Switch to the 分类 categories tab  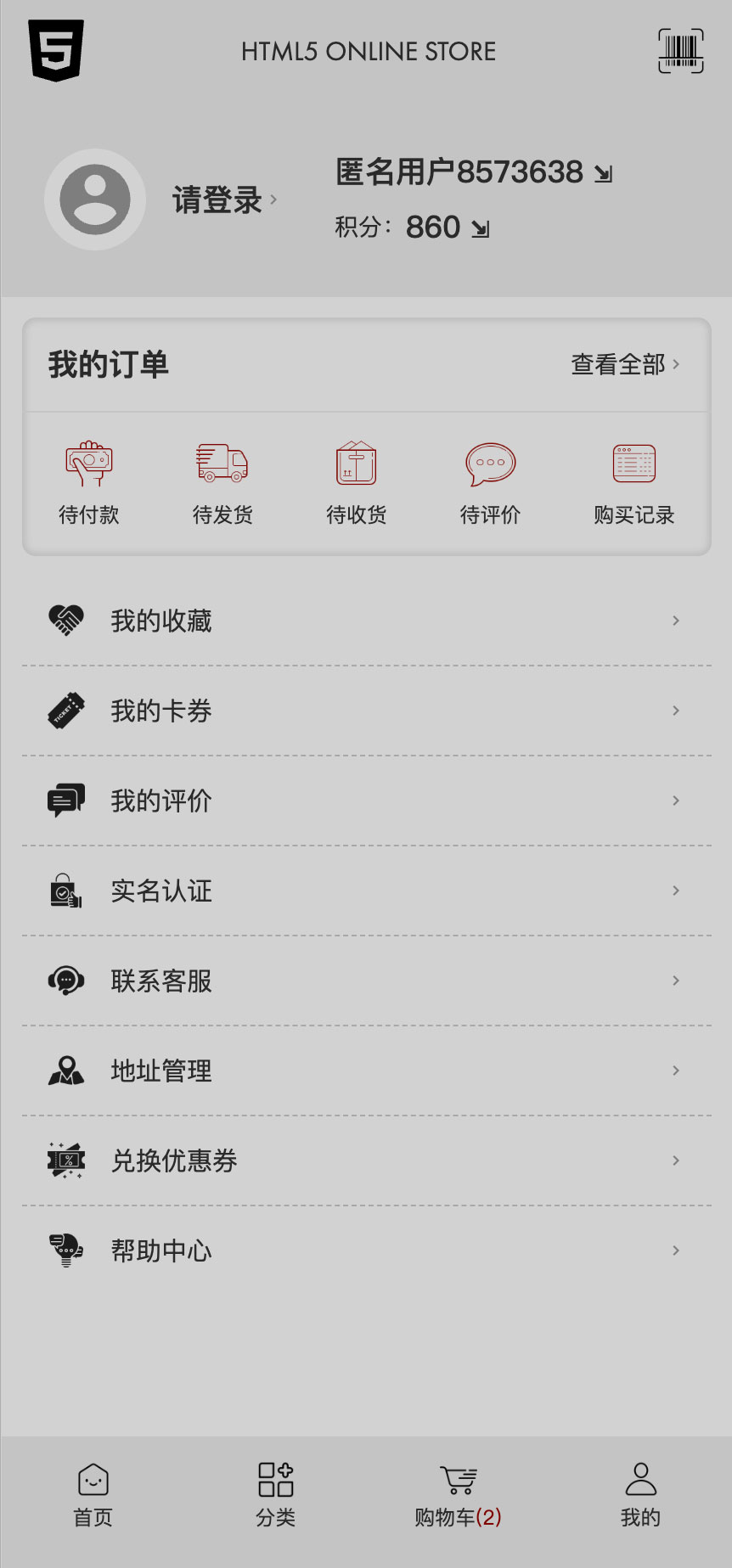(x=276, y=1495)
